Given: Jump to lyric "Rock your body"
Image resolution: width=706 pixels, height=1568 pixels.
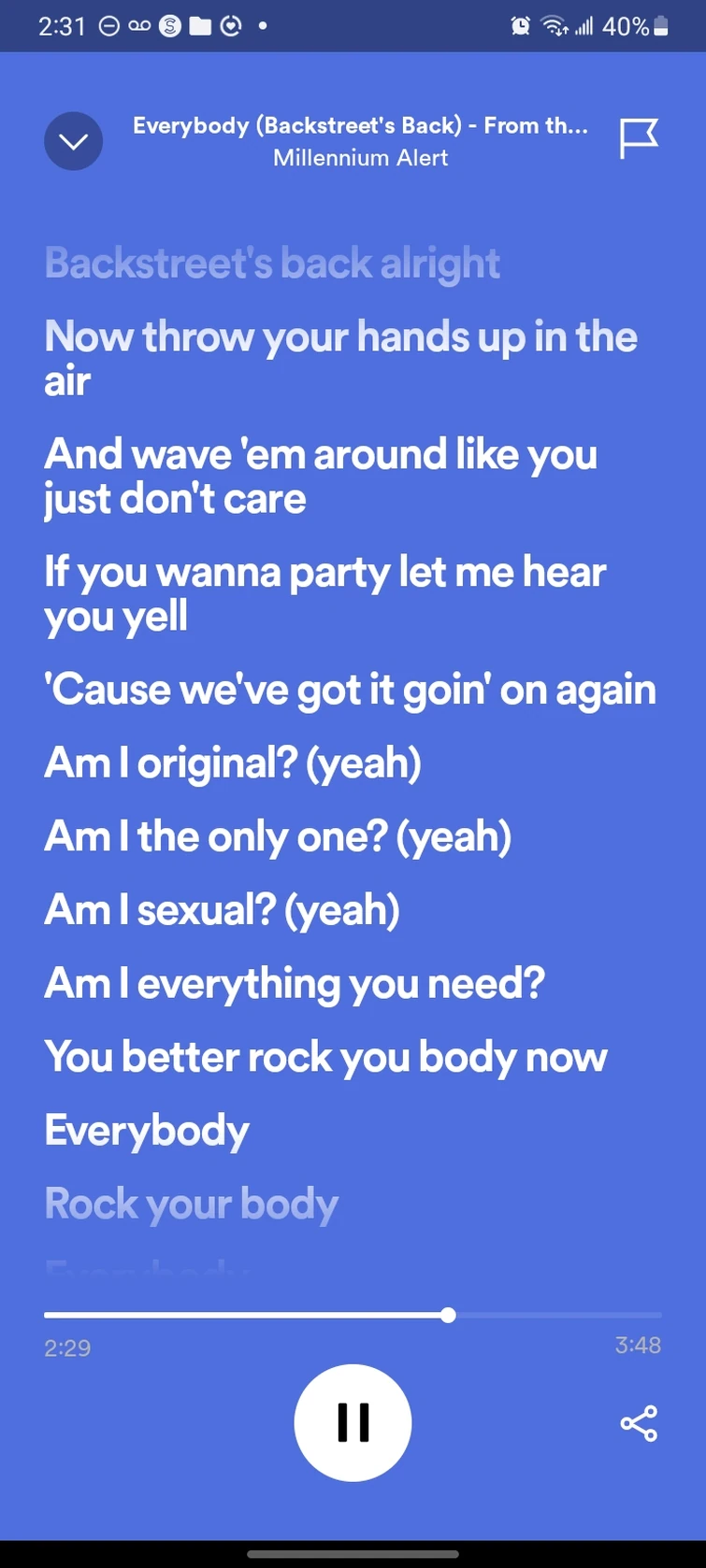Looking at the screenshot, I should coord(192,1204).
